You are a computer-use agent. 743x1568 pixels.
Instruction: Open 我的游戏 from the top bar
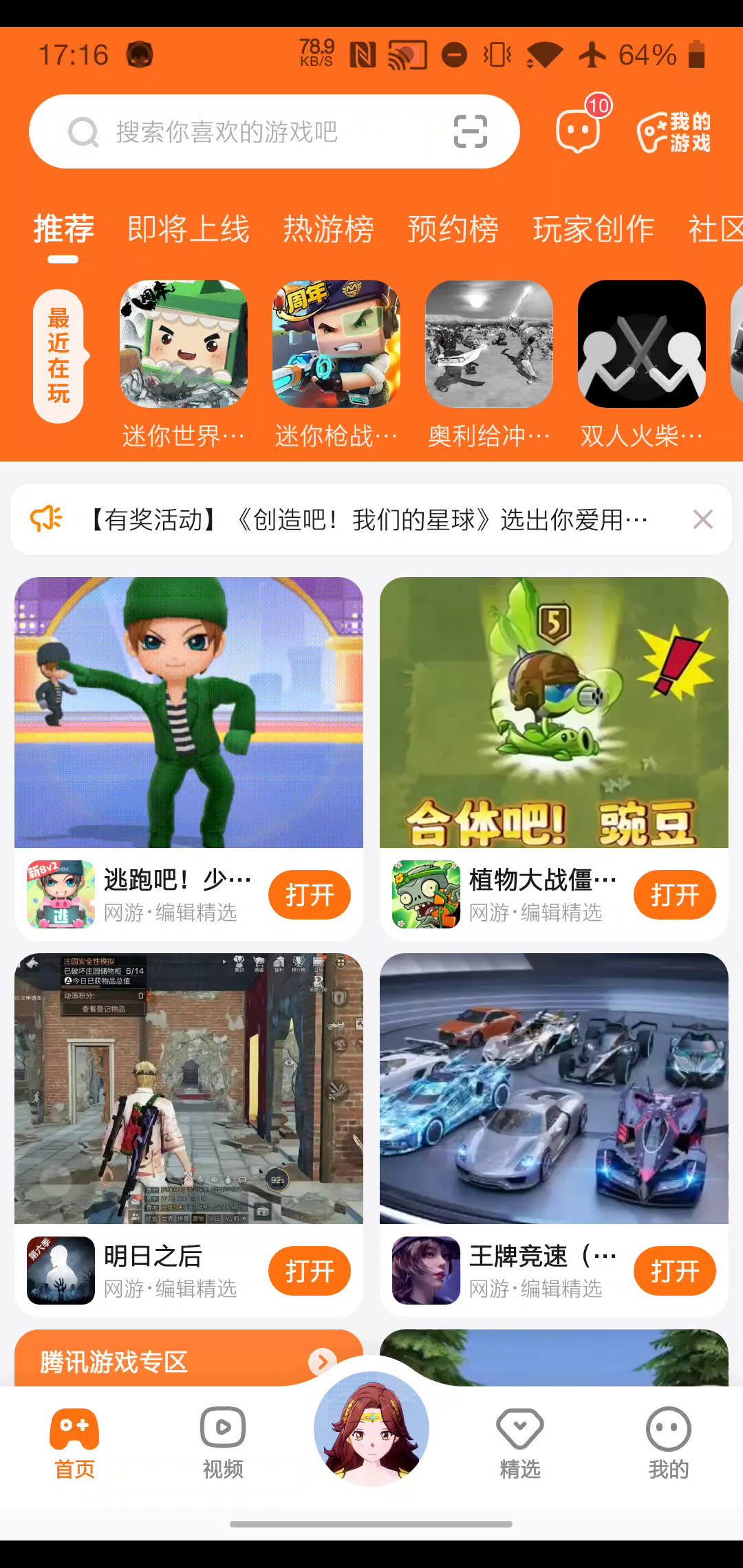click(674, 131)
